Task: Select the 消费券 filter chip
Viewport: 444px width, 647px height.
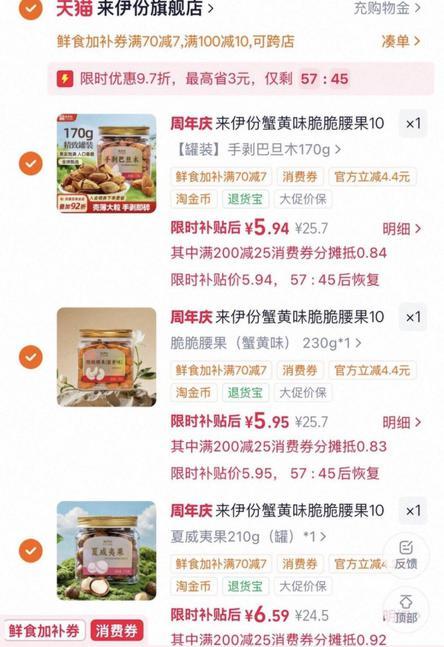Action: point(116,631)
